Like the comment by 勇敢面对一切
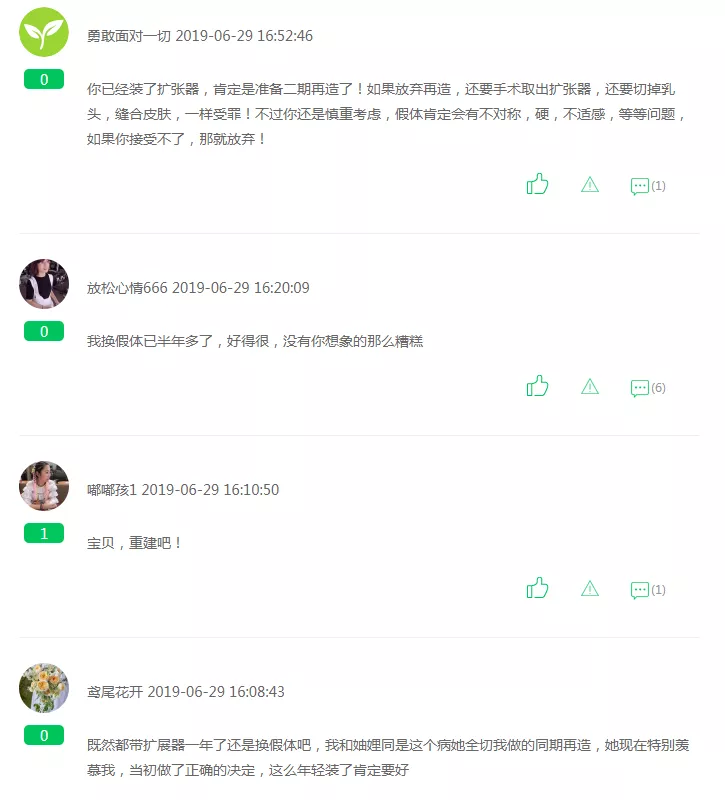This screenshot has height=800, width=725. point(538,184)
